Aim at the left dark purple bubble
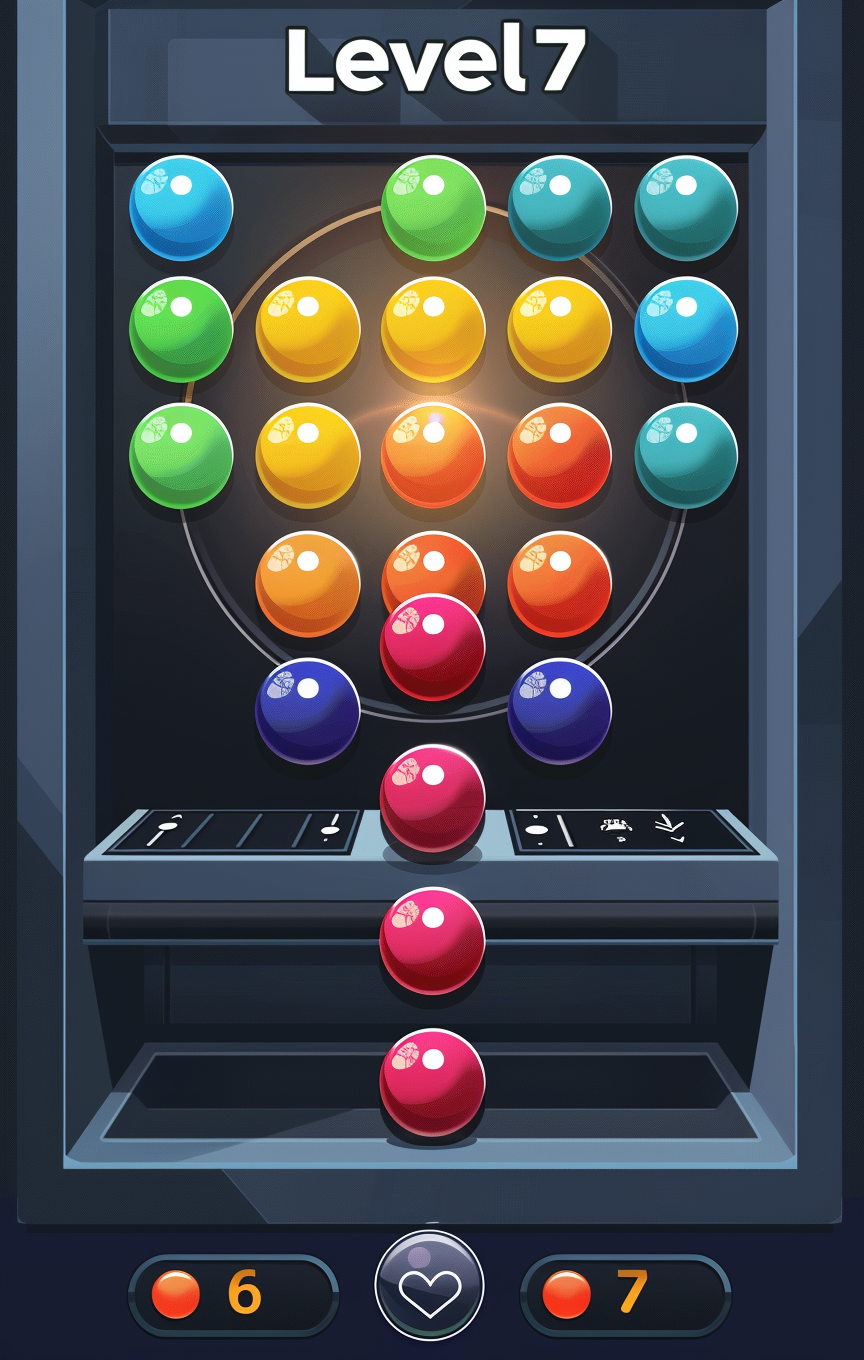 coord(307,711)
